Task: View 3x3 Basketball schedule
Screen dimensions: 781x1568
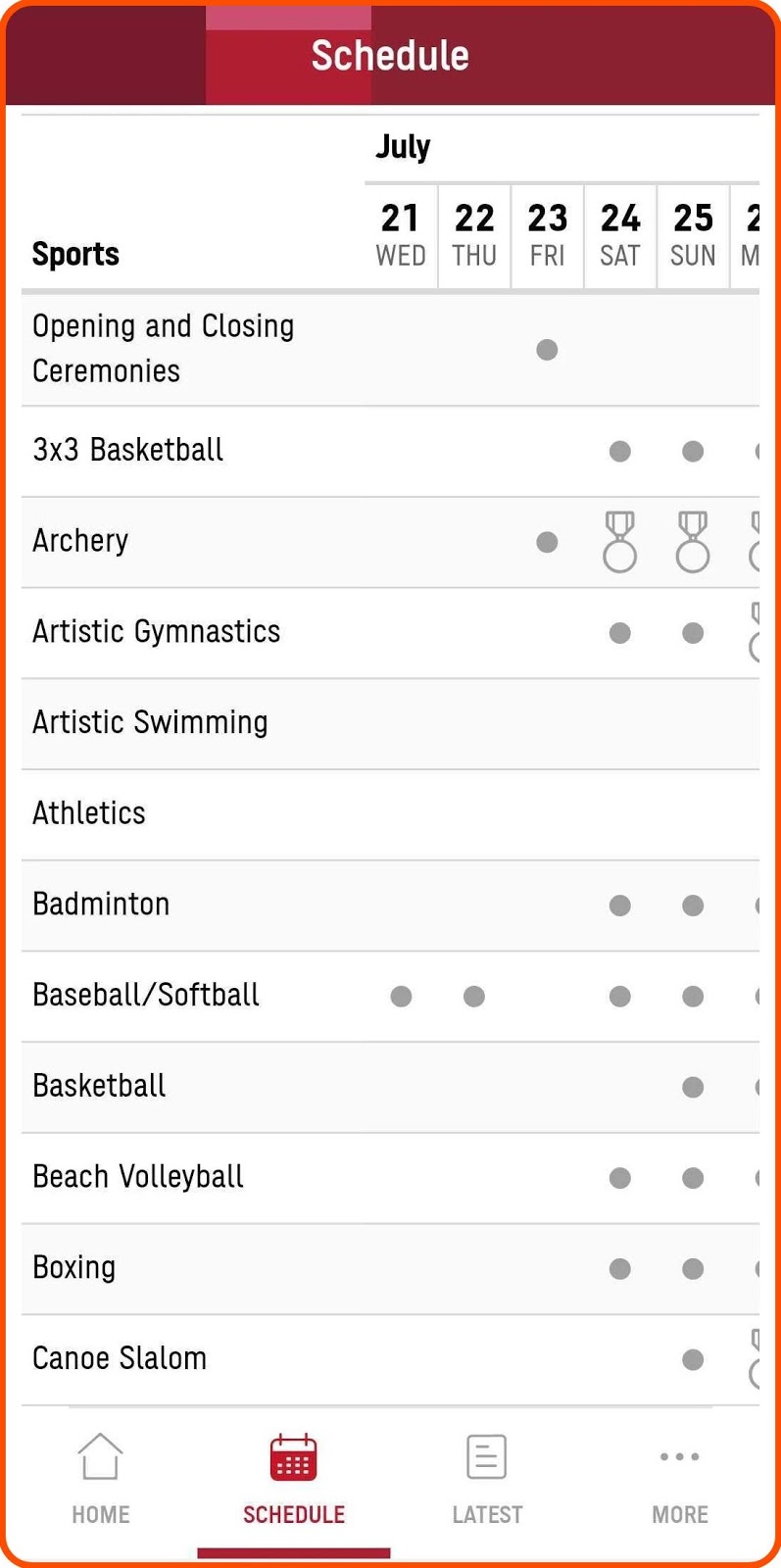Action: coord(128,450)
